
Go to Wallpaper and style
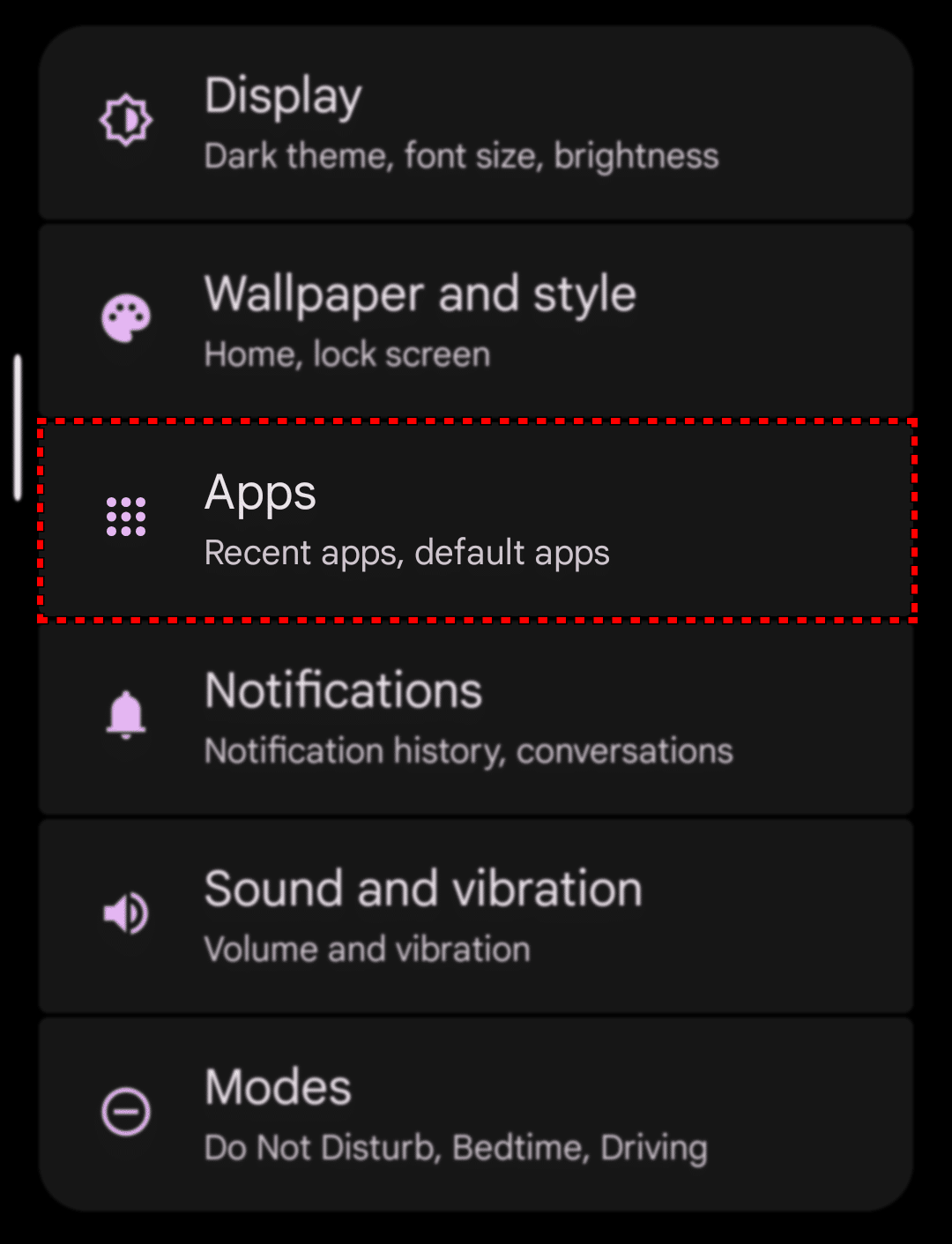point(476,321)
